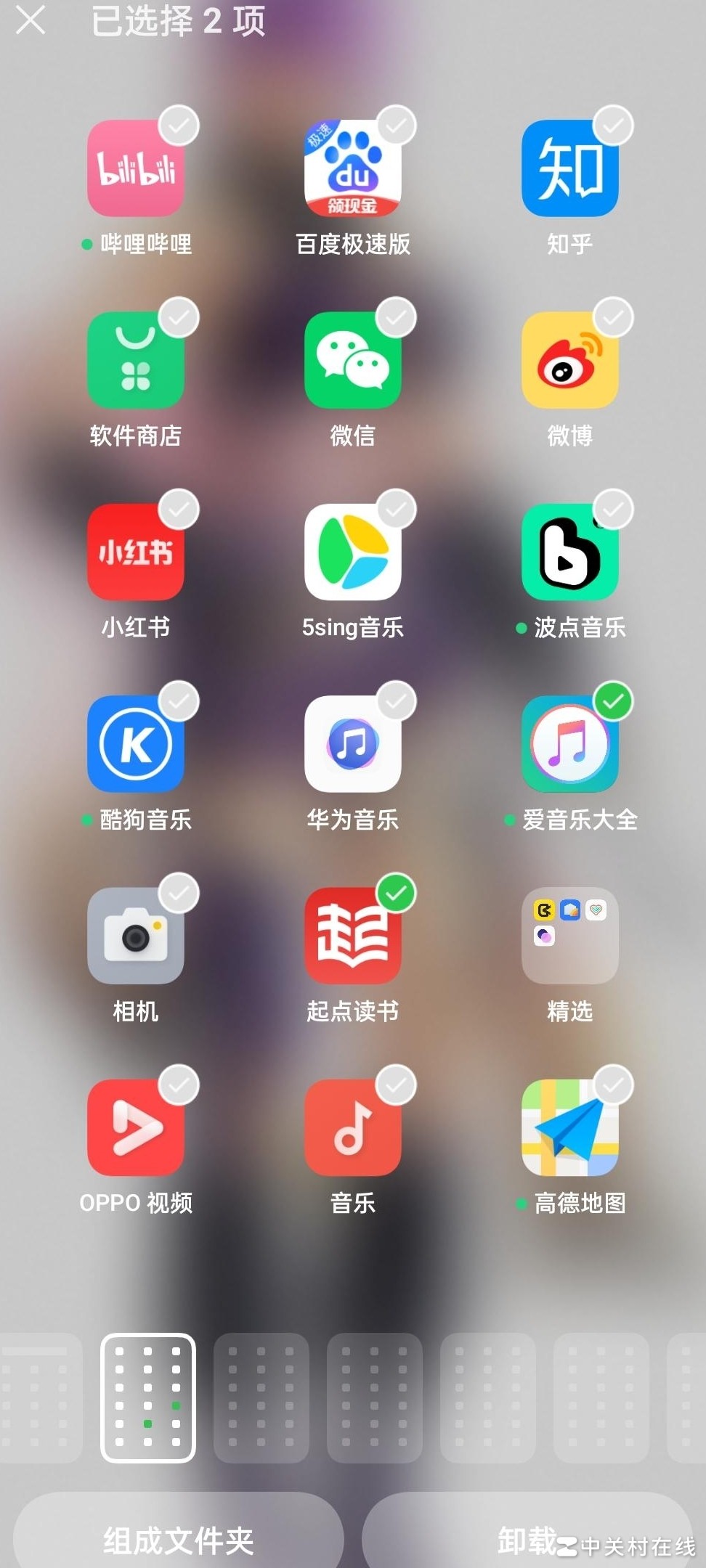The height and width of the screenshot is (1568, 706).
Task: Select the 酷狗音乐 app
Action: [136, 744]
